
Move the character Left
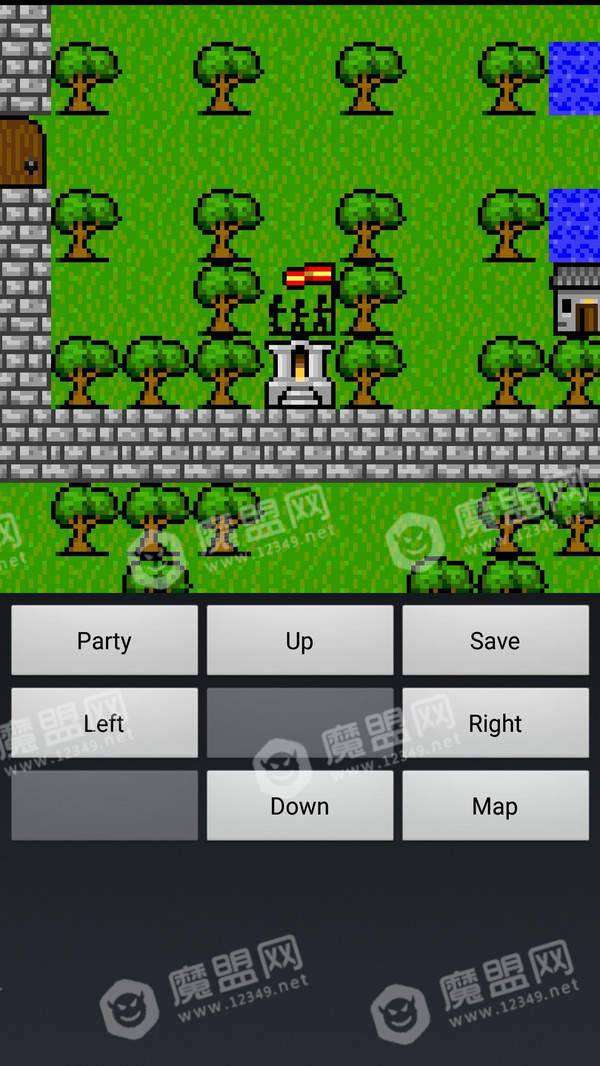coord(104,723)
